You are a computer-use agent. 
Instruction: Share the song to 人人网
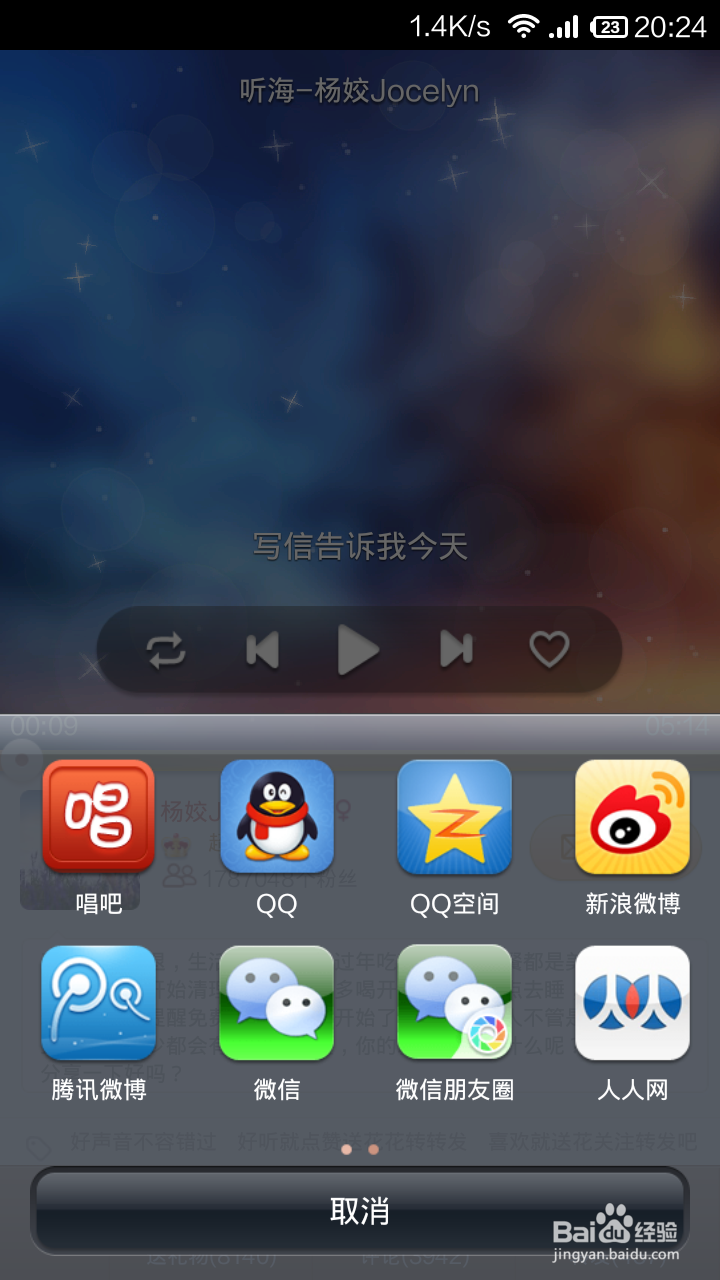coord(632,1003)
